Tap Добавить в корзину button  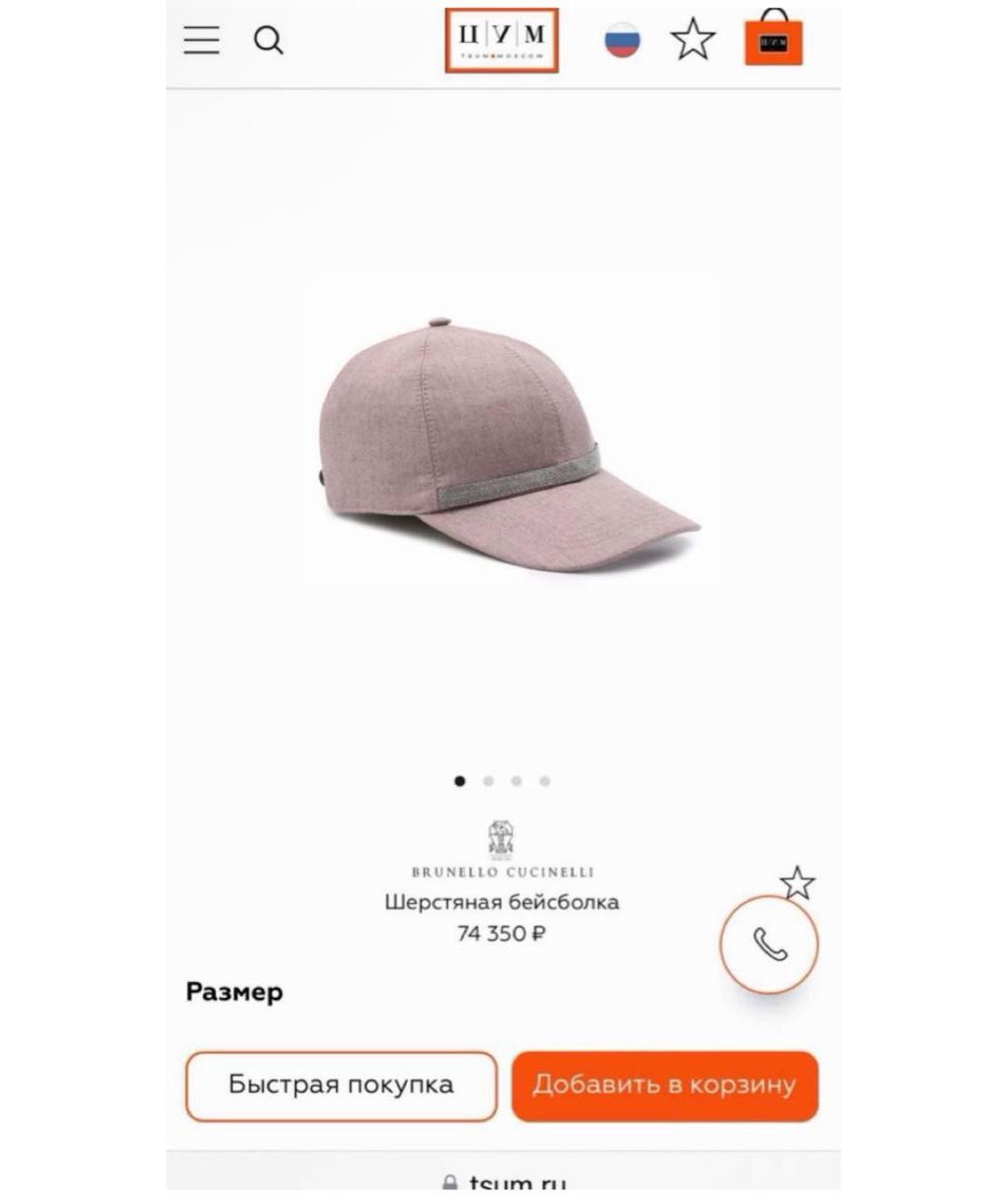(x=665, y=1086)
